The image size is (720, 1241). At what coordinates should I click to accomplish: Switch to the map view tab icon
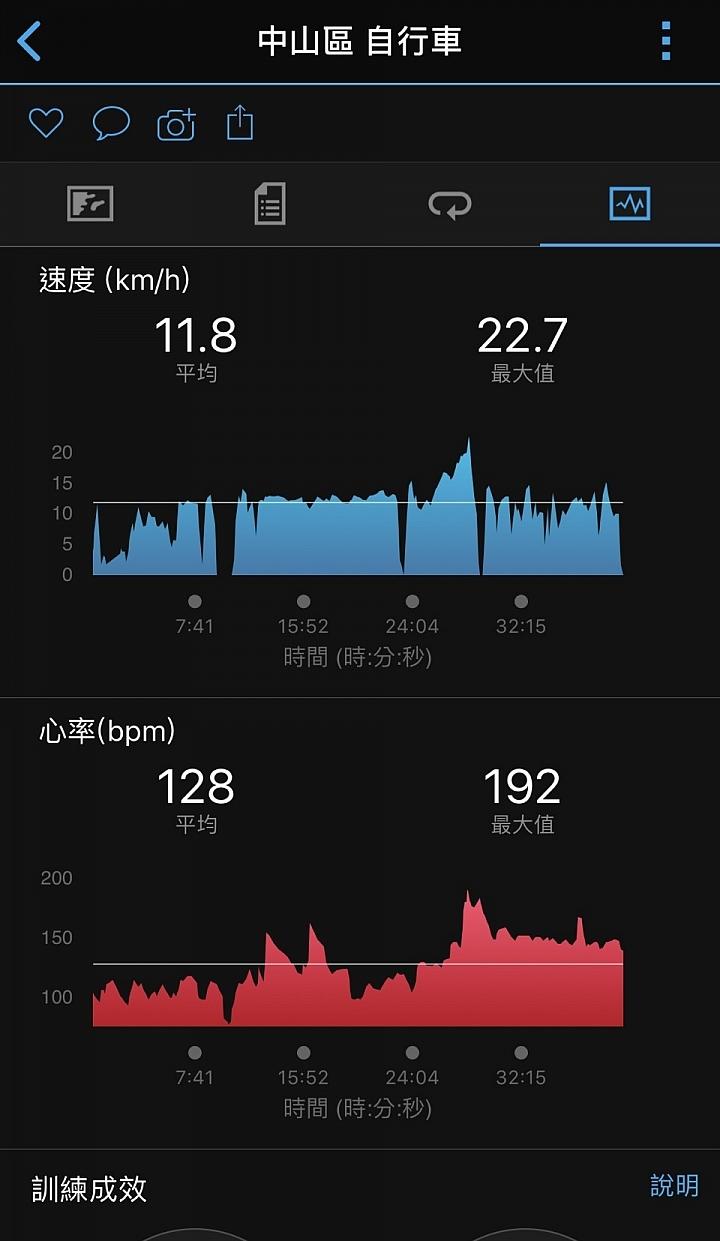pyautogui.click(x=92, y=204)
